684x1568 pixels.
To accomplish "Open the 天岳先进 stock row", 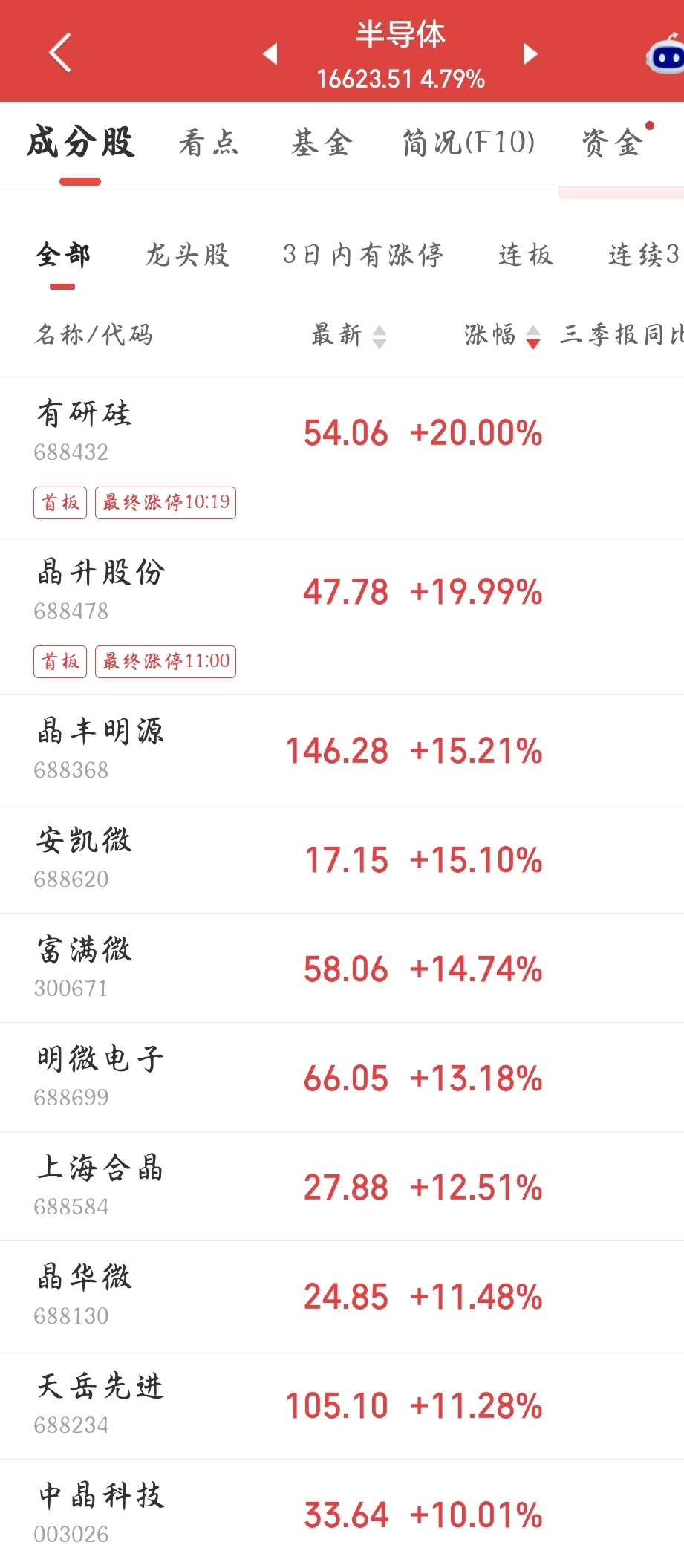I will tap(342, 1405).
